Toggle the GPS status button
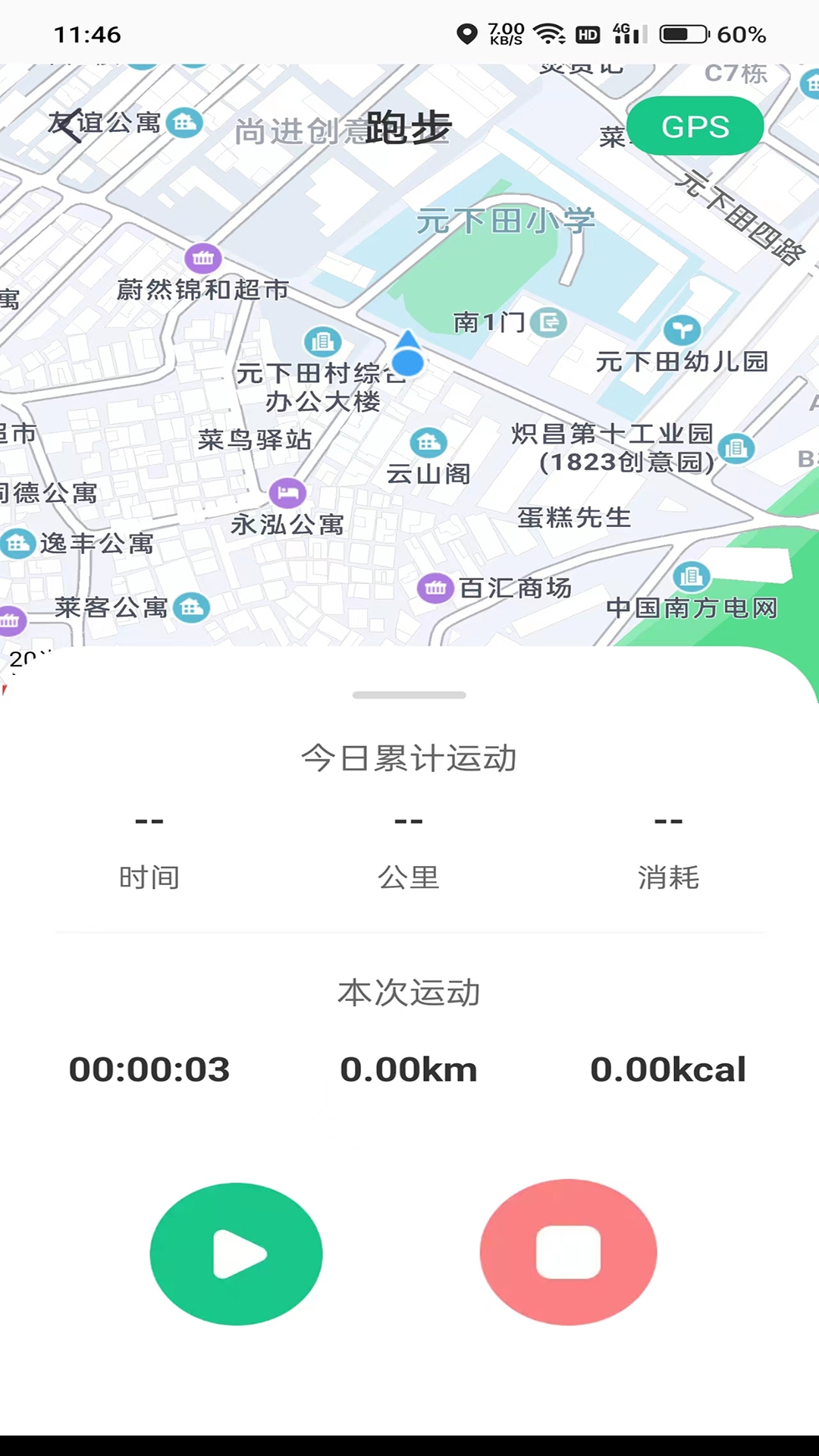The width and height of the screenshot is (819, 1456). [x=694, y=127]
